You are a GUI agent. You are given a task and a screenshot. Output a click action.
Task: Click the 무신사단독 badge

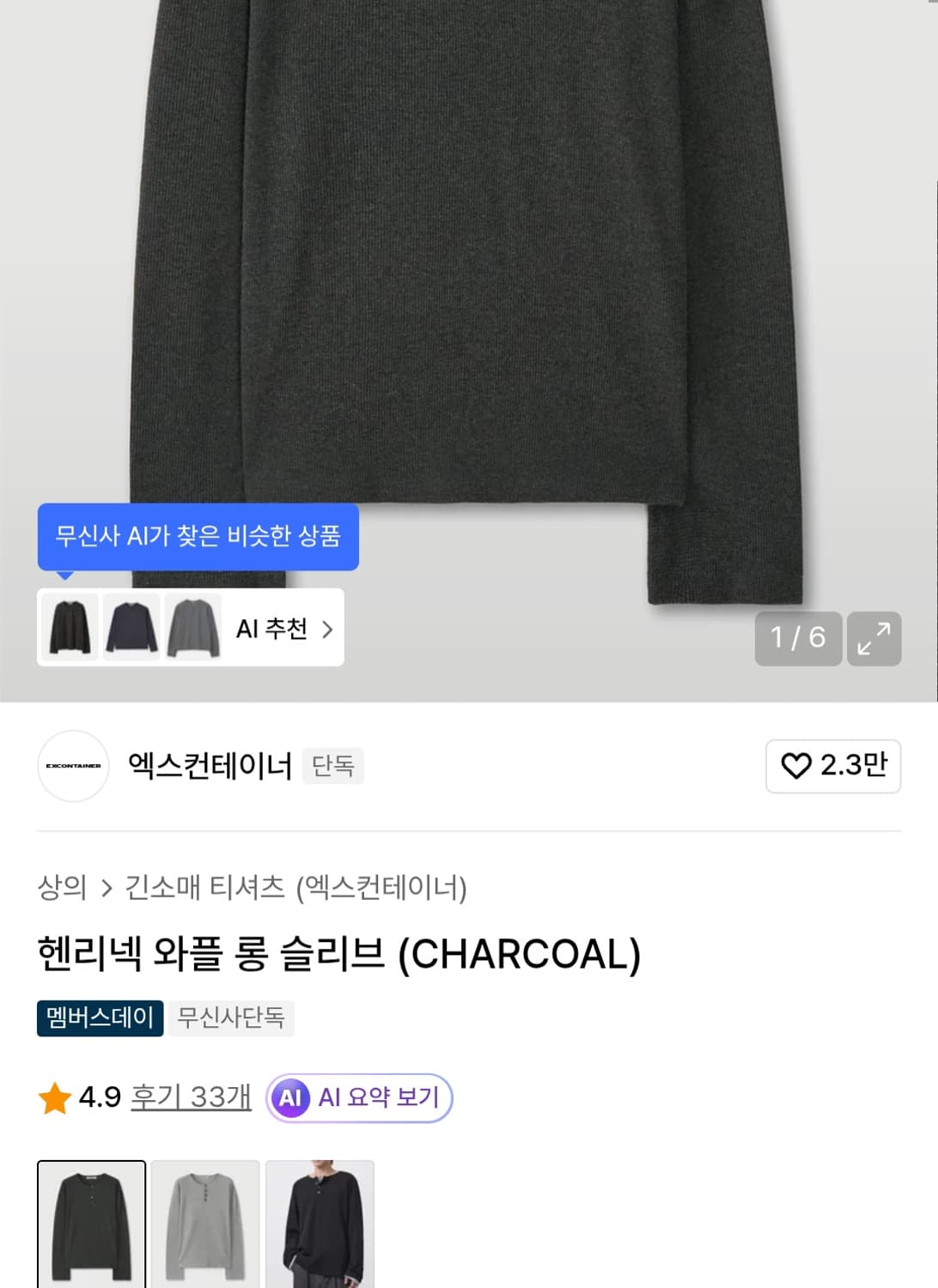click(x=232, y=1019)
